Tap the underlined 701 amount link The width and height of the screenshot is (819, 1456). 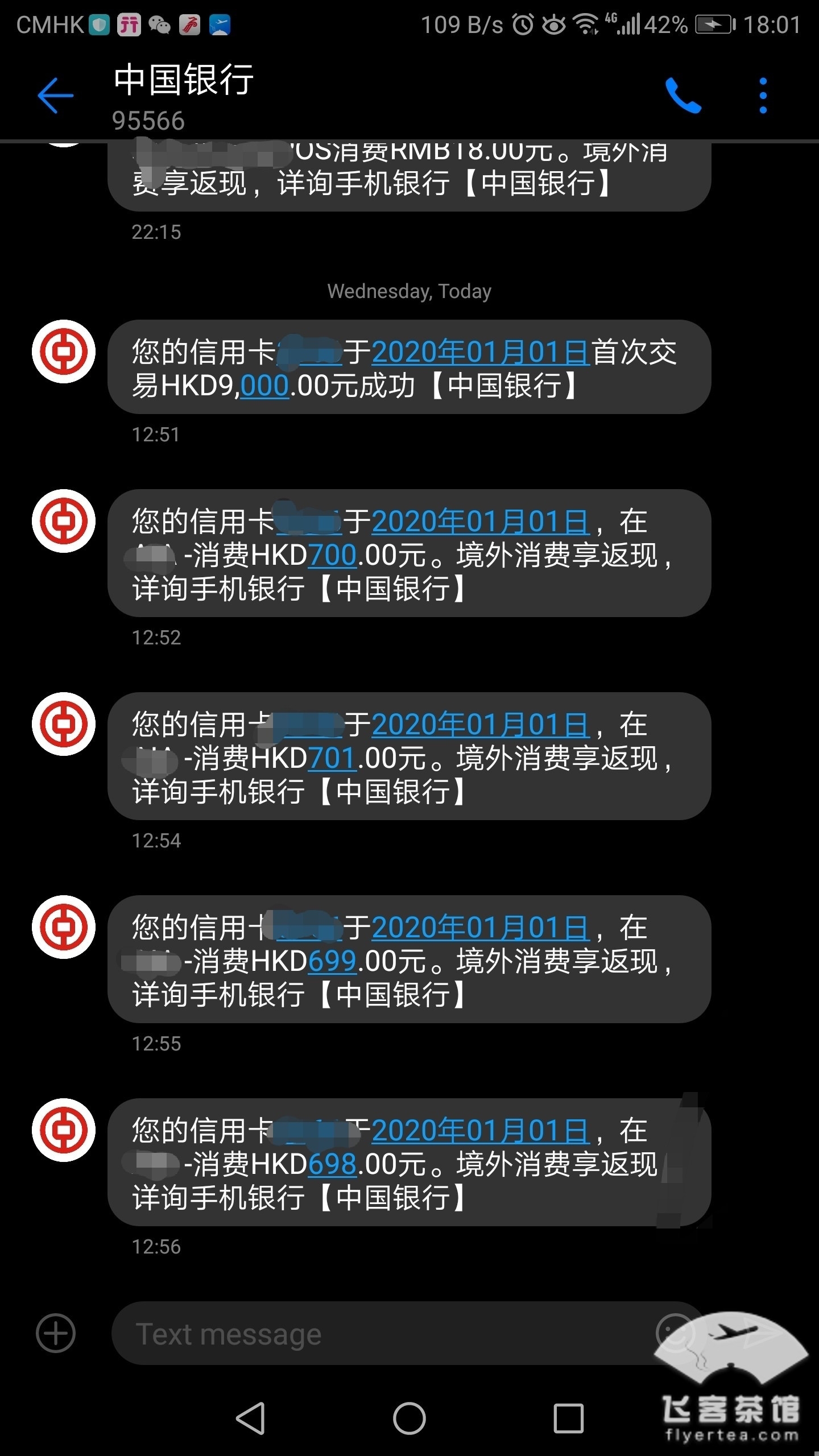[x=332, y=759]
